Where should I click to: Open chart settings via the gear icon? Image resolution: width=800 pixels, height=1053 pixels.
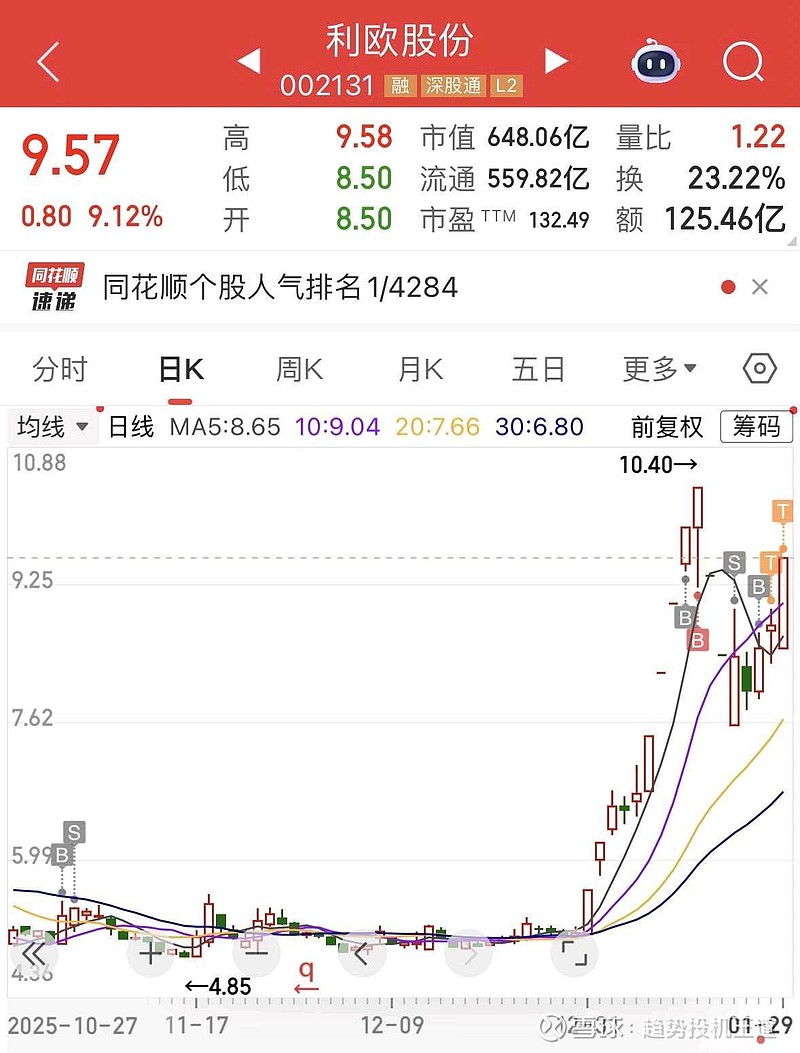click(760, 368)
